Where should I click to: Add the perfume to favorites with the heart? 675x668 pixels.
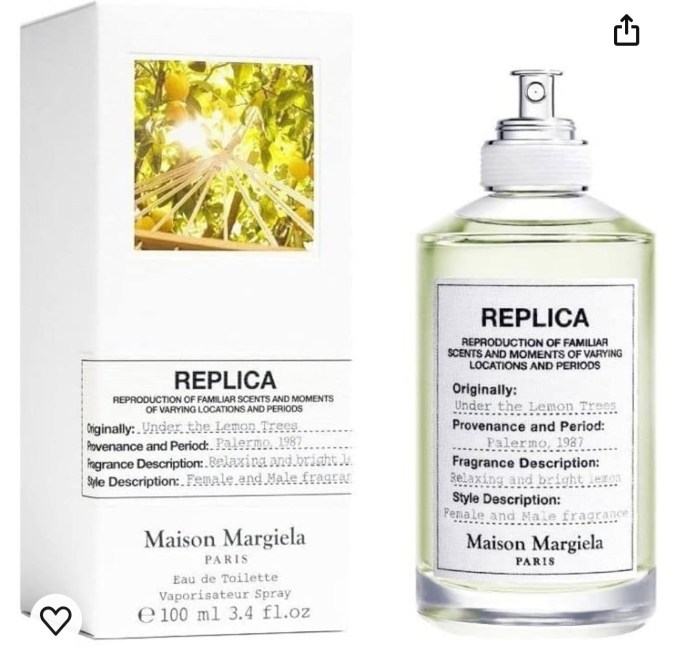(56, 621)
